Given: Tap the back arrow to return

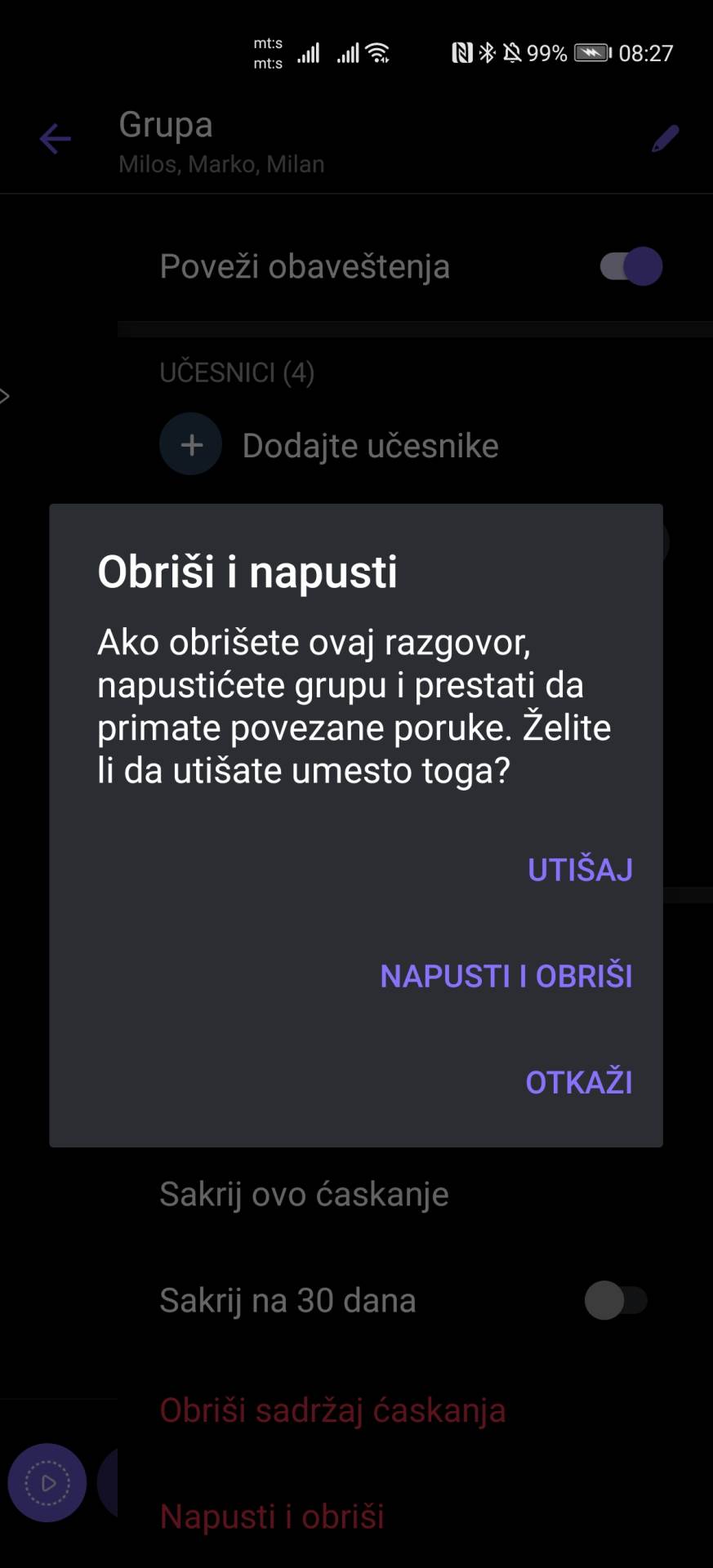Looking at the screenshot, I should (55, 139).
